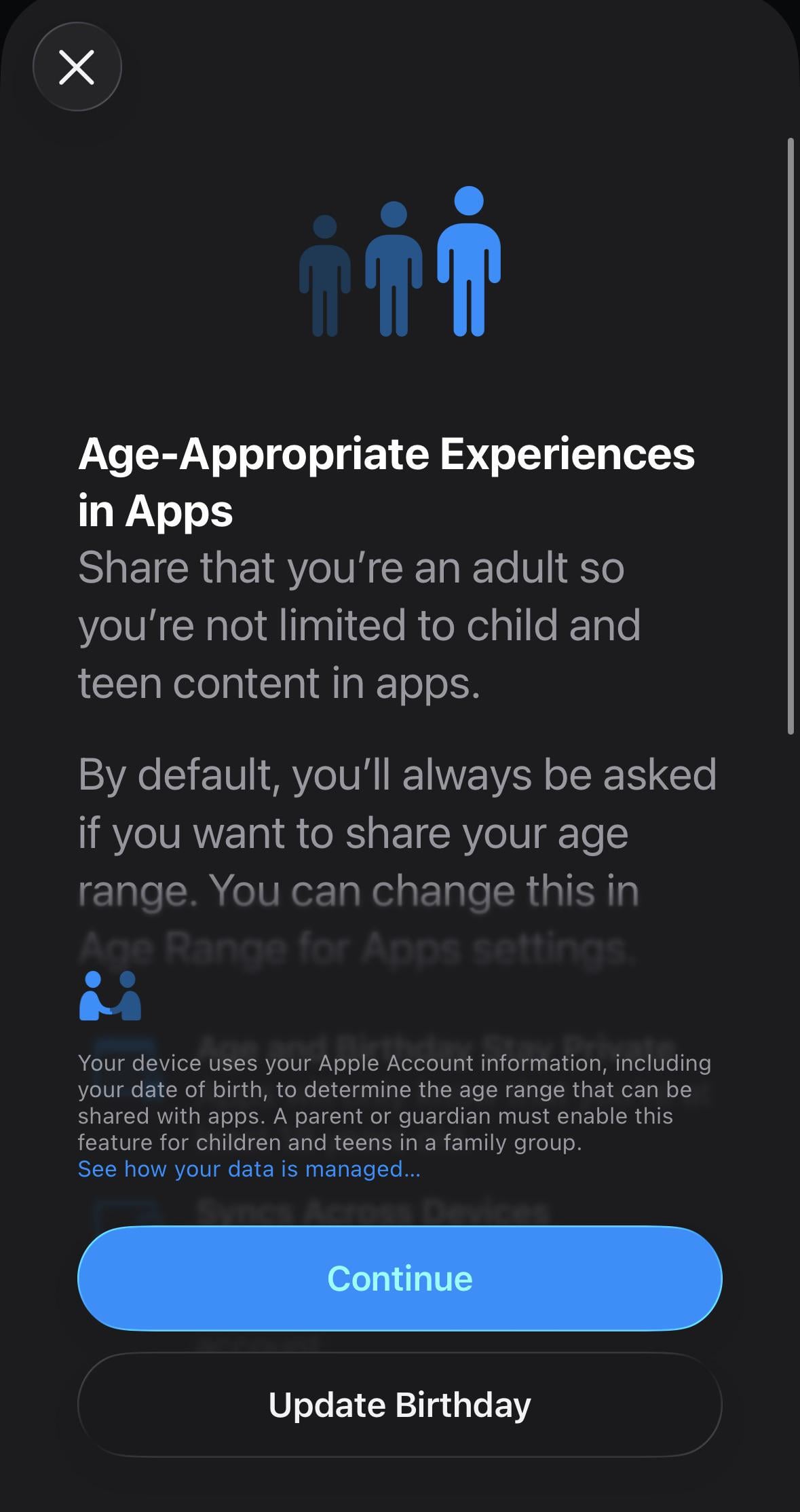Image resolution: width=800 pixels, height=1512 pixels.
Task: Choose Update Birthday
Action: tap(400, 1405)
